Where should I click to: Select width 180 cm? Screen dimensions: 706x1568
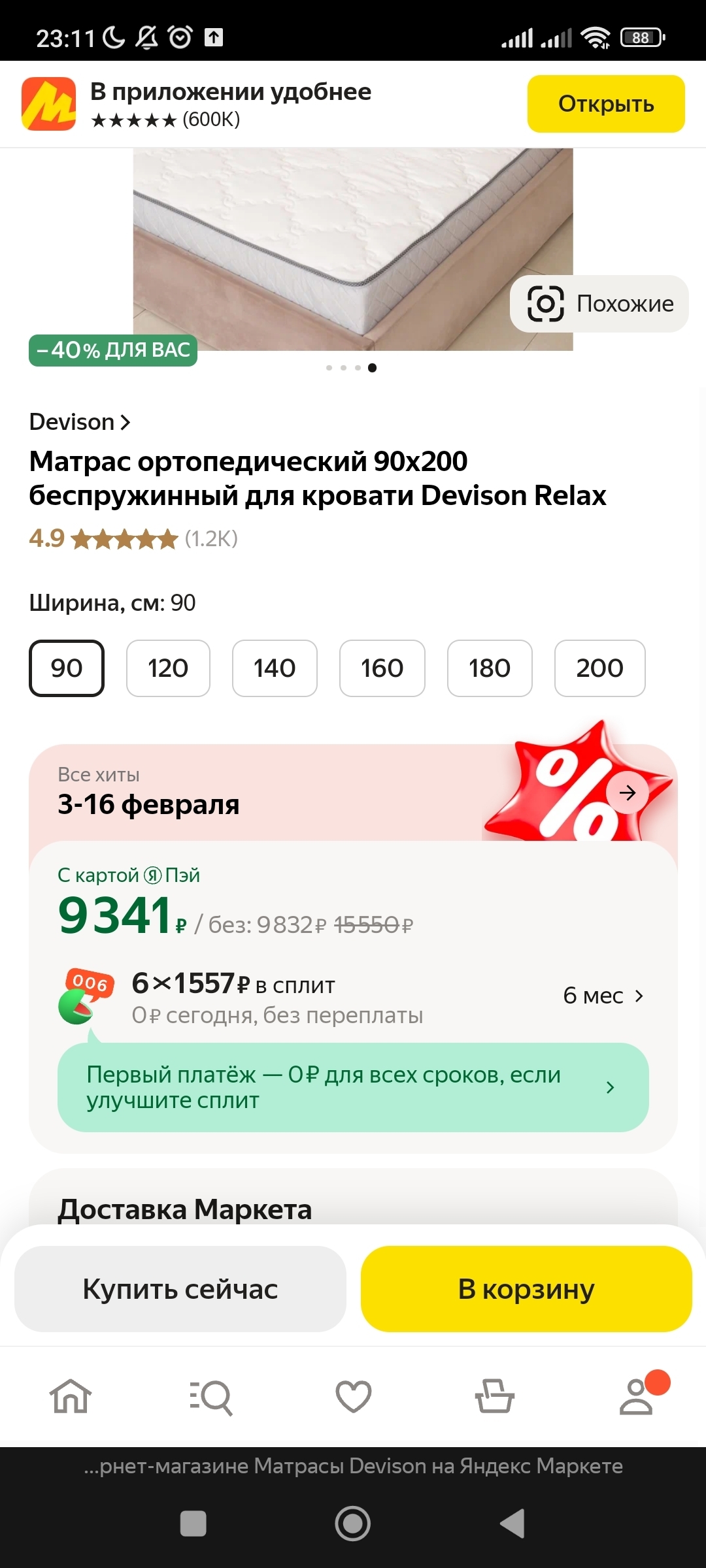(x=489, y=668)
